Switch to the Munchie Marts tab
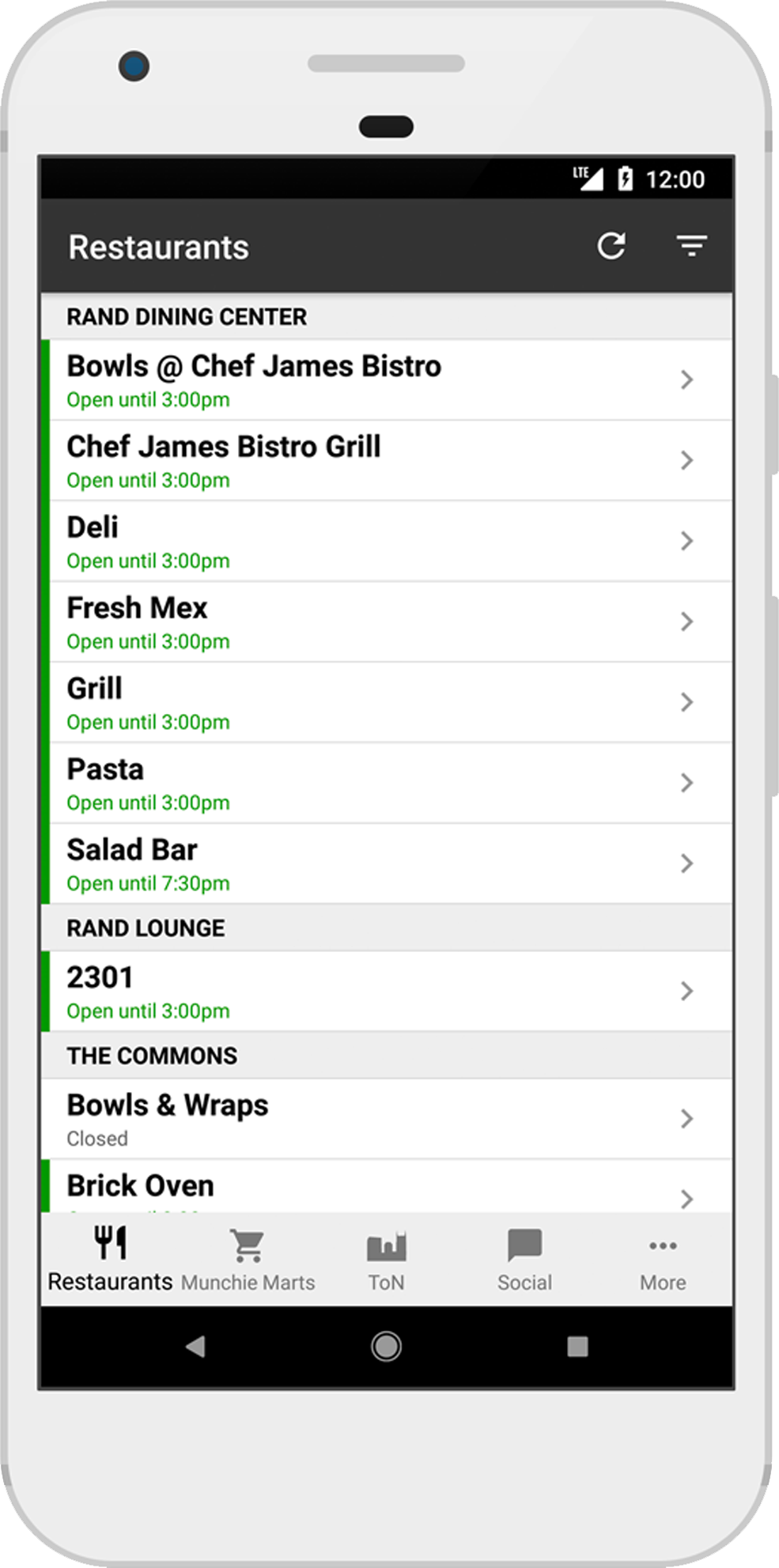The height and width of the screenshot is (1568, 779). [248, 1259]
